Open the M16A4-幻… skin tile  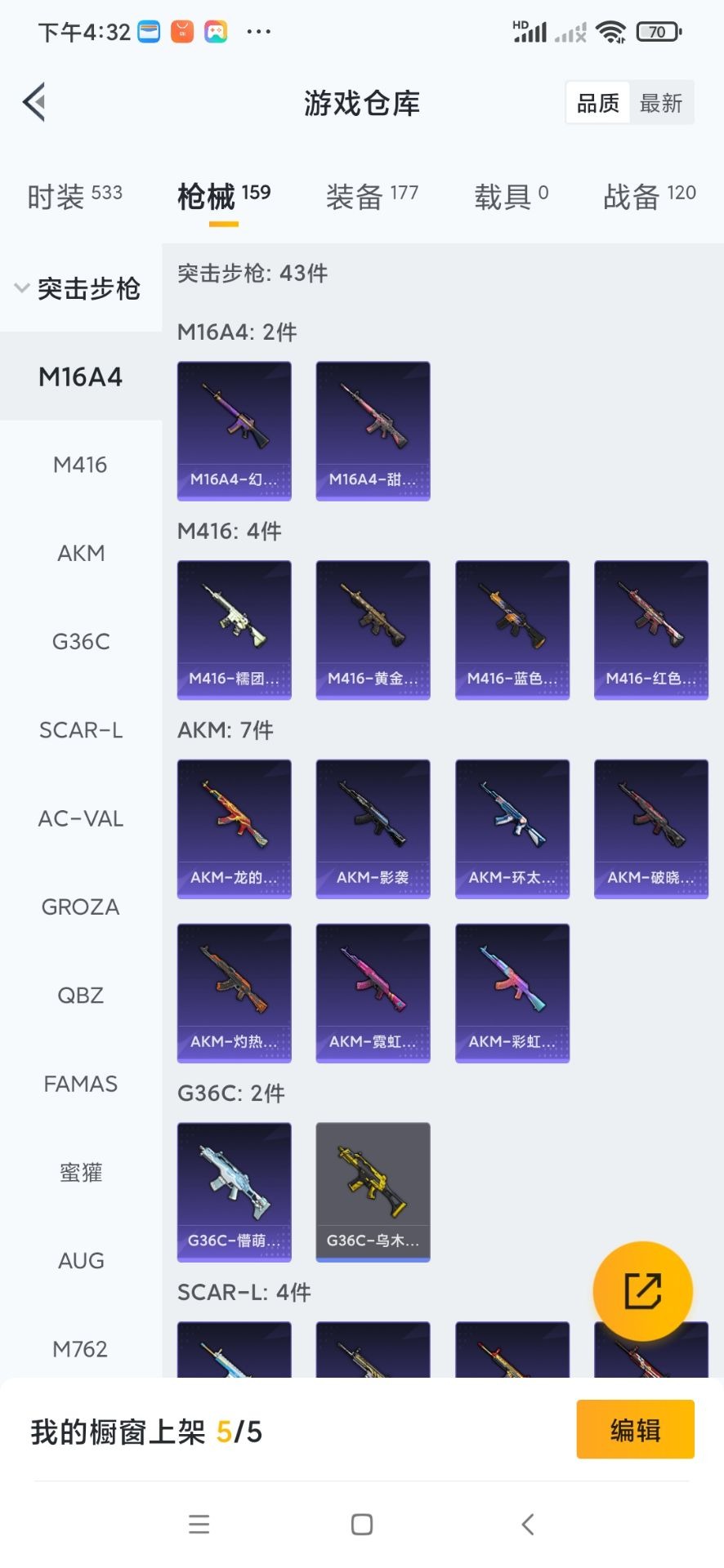click(x=235, y=430)
